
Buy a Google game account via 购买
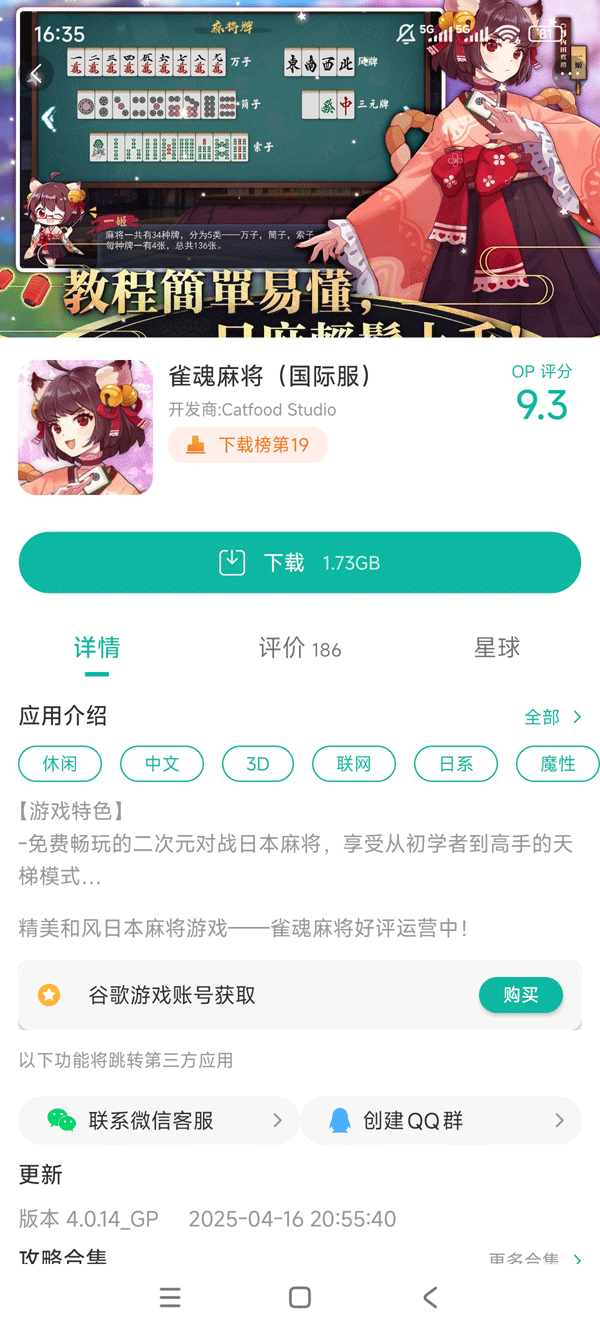tap(520, 995)
